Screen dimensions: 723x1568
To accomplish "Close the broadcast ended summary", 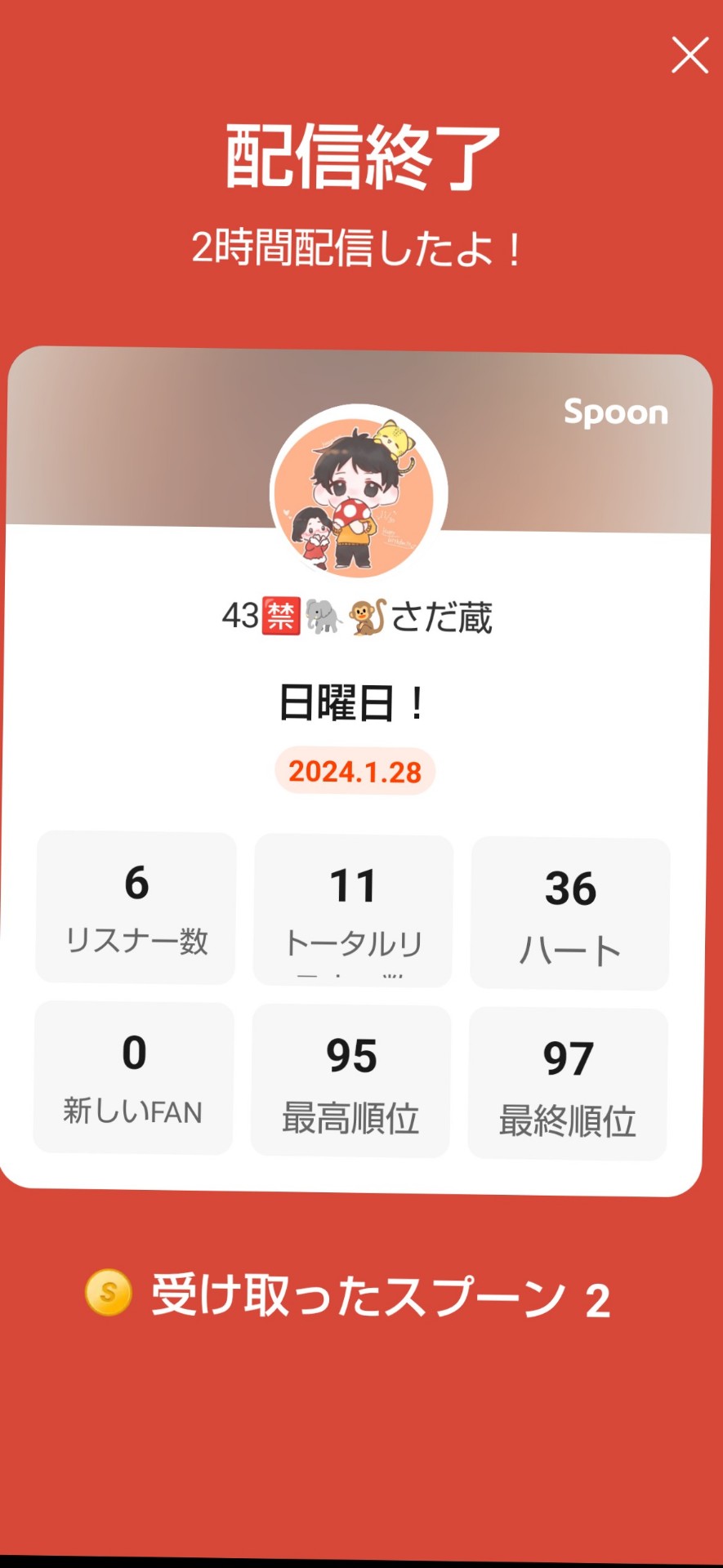I will click(690, 56).
